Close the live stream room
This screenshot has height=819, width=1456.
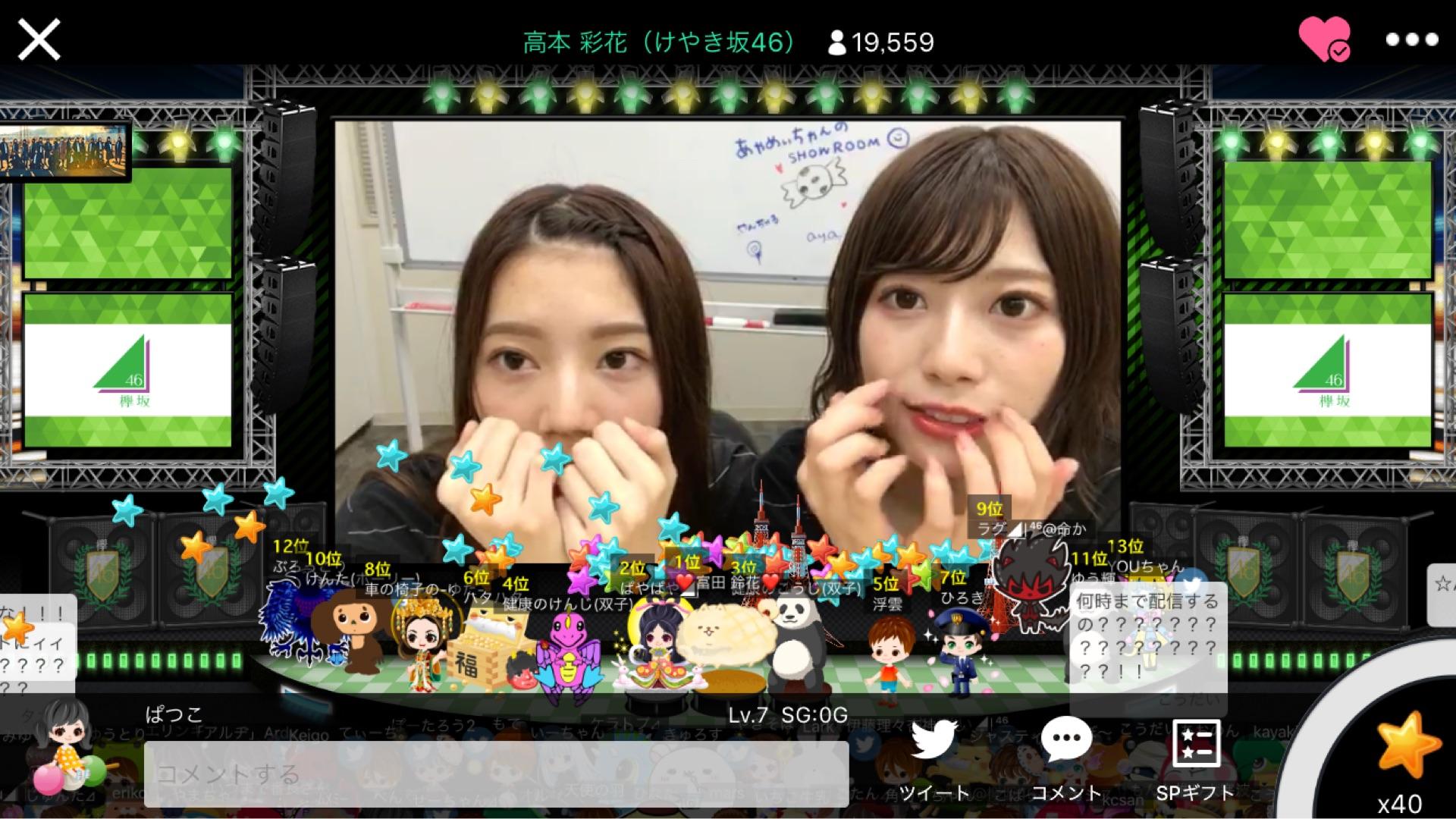(x=39, y=39)
